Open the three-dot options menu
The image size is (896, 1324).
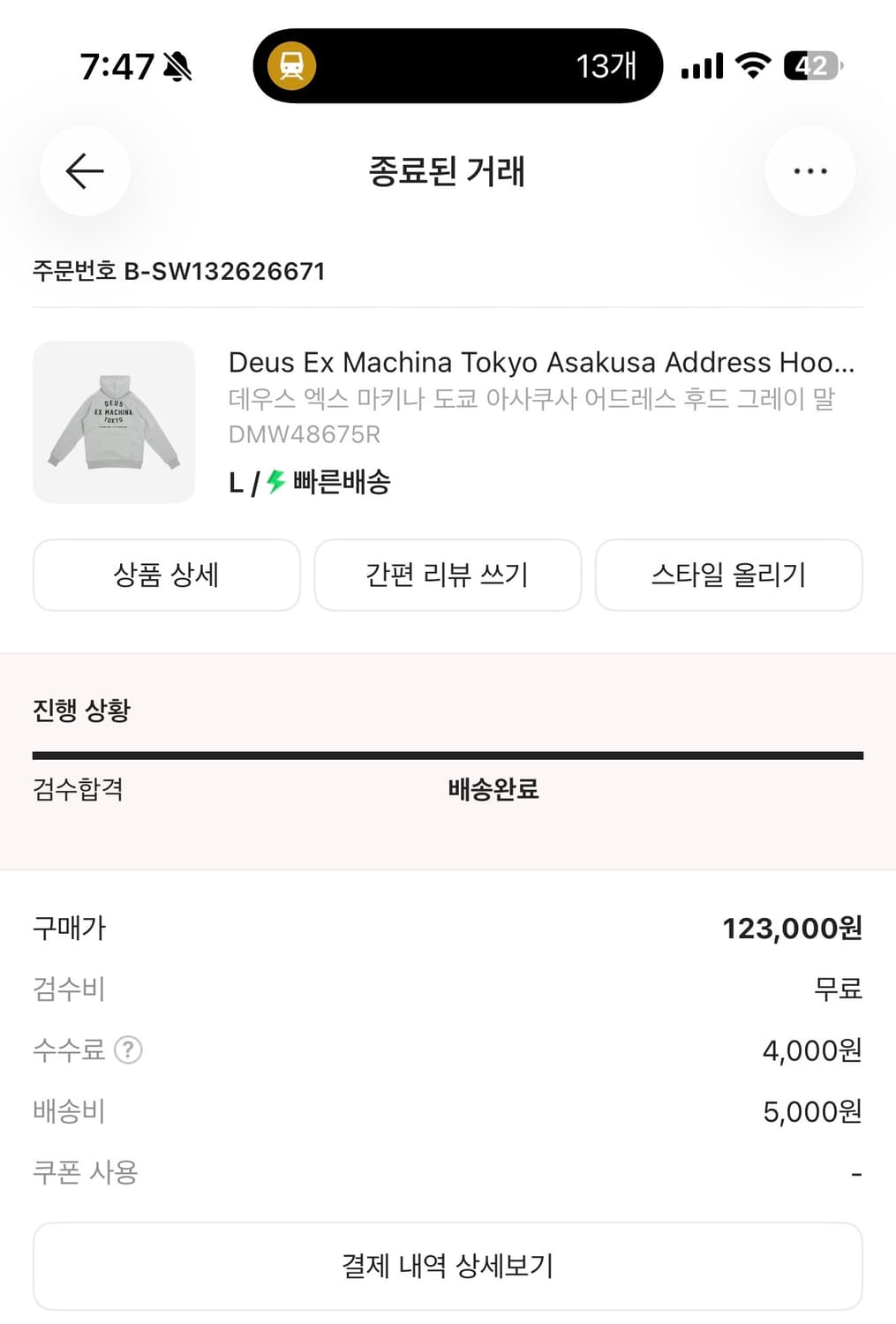point(810,170)
